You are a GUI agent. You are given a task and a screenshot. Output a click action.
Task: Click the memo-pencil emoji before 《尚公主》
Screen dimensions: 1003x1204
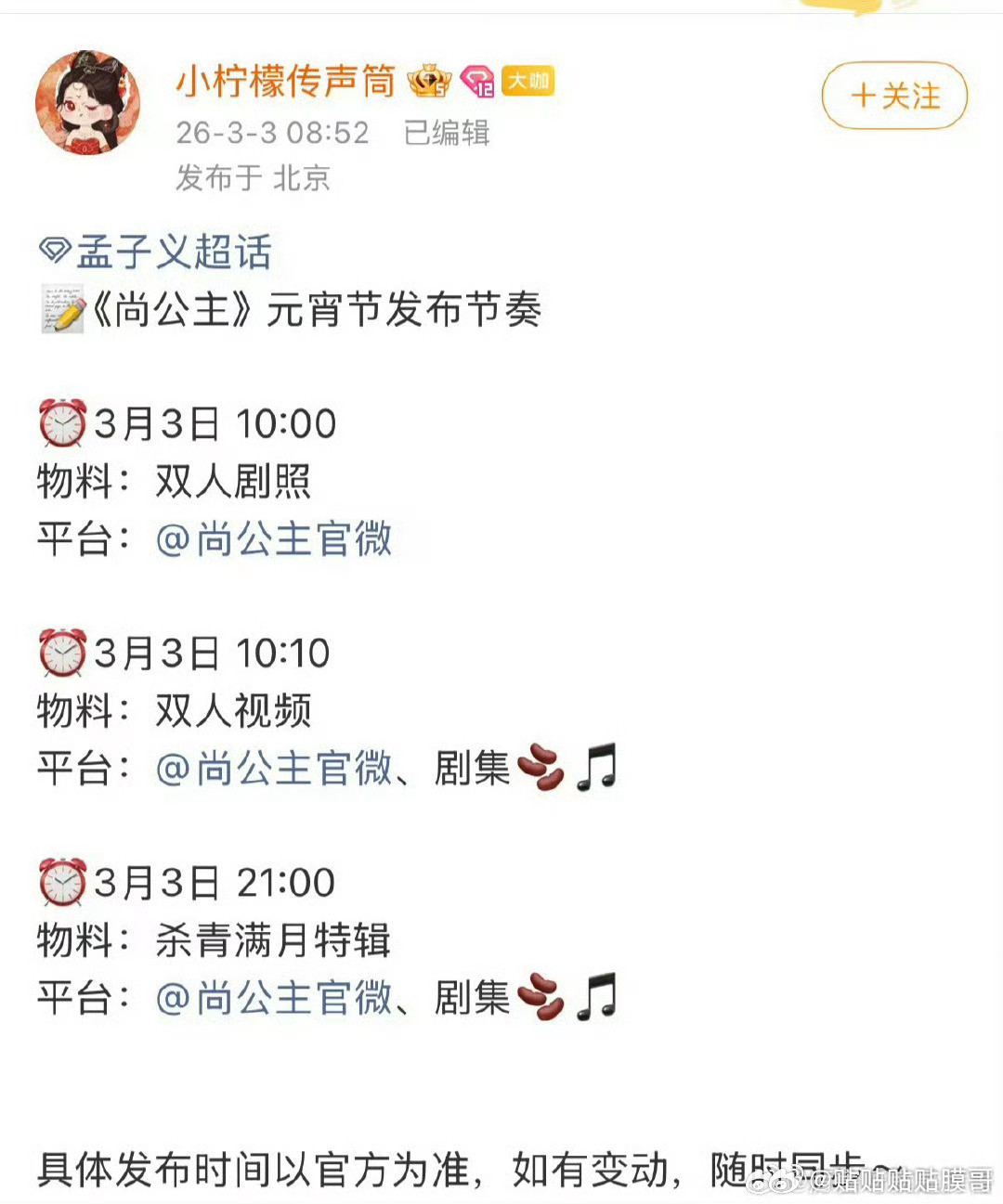pos(61,310)
